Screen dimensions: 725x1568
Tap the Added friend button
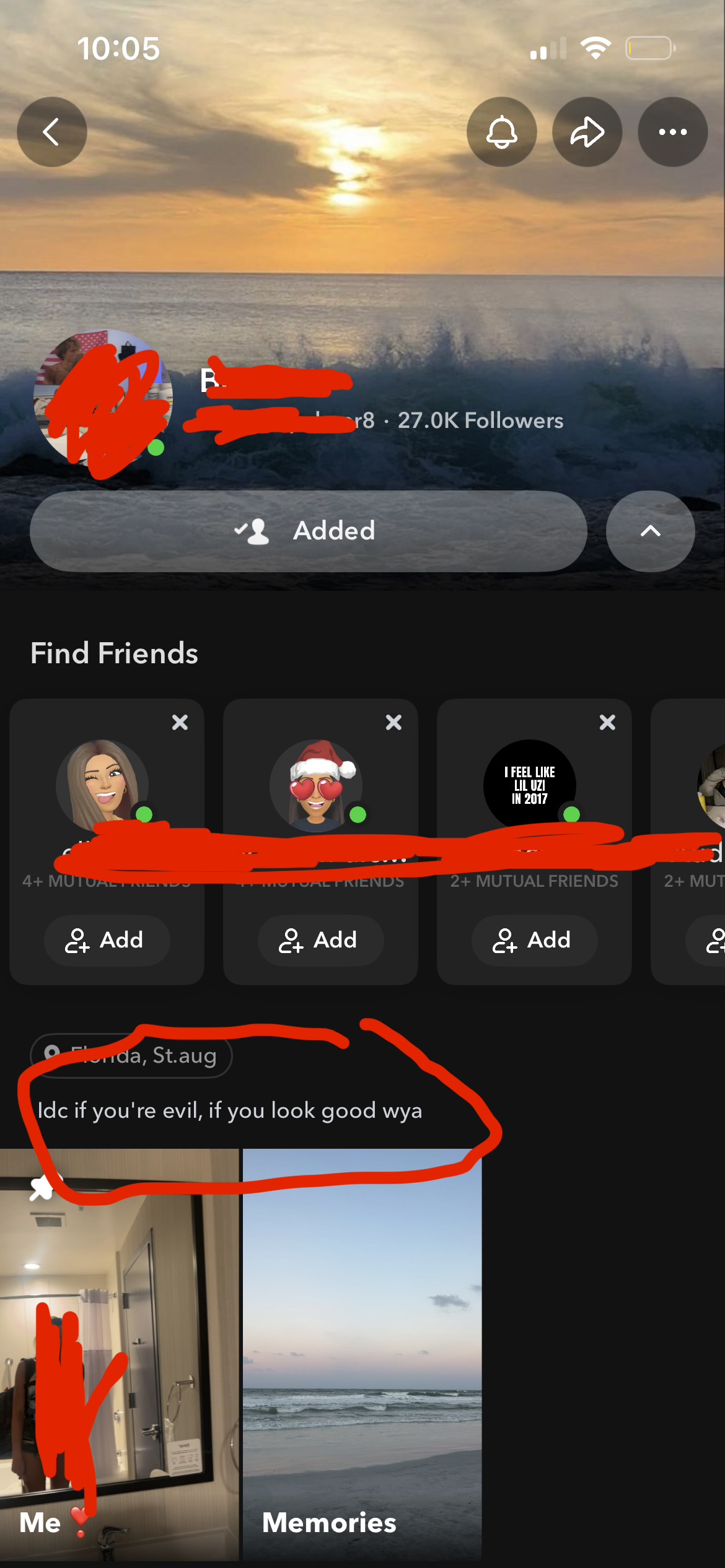pyautogui.click(x=308, y=531)
